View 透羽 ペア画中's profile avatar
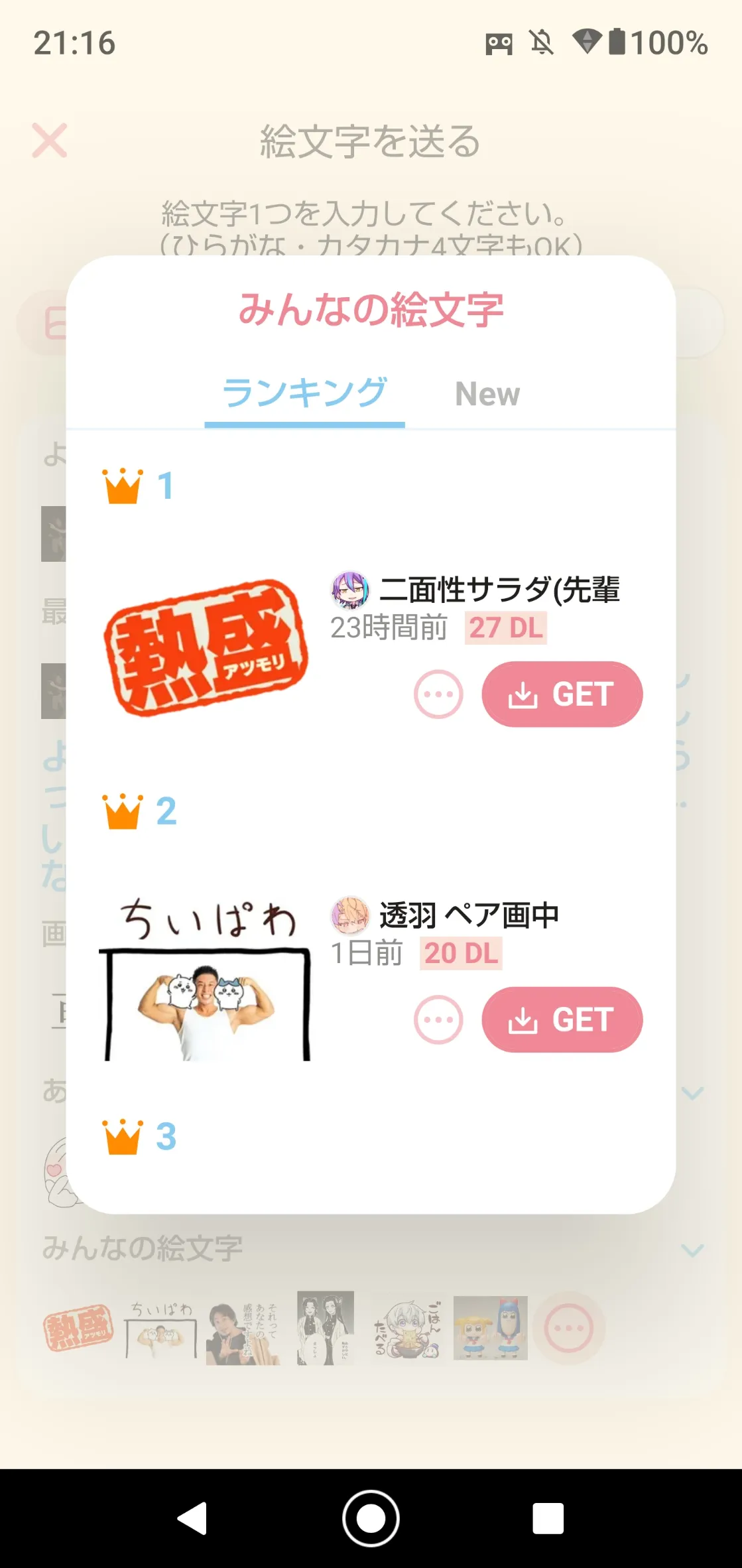Image resolution: width=742 pixels, height=1568 pixels. pyautogui.click(x=350, y=915)
